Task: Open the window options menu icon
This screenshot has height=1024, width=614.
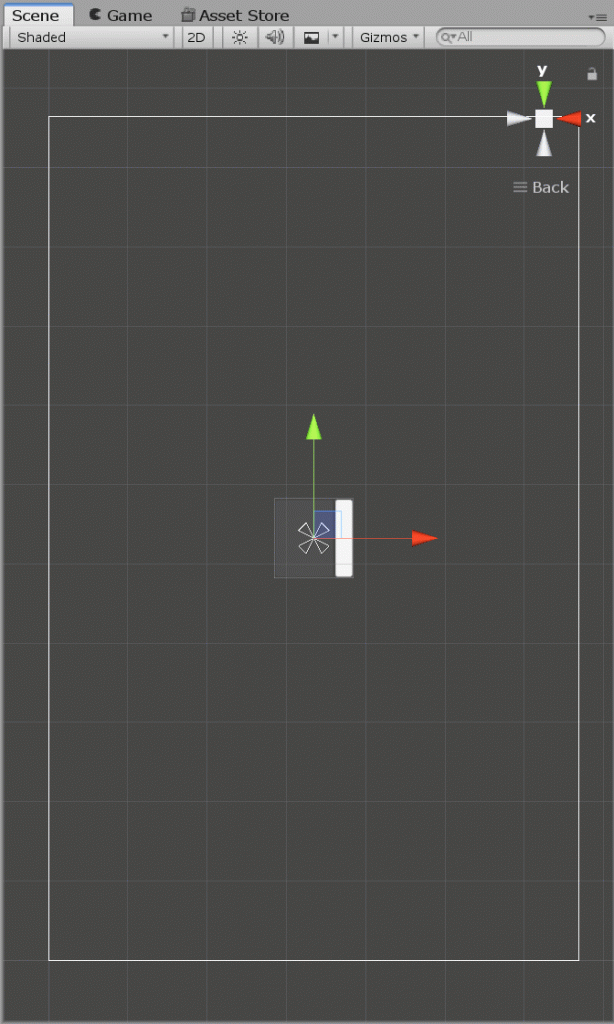Action: click(x=598, y=17)
